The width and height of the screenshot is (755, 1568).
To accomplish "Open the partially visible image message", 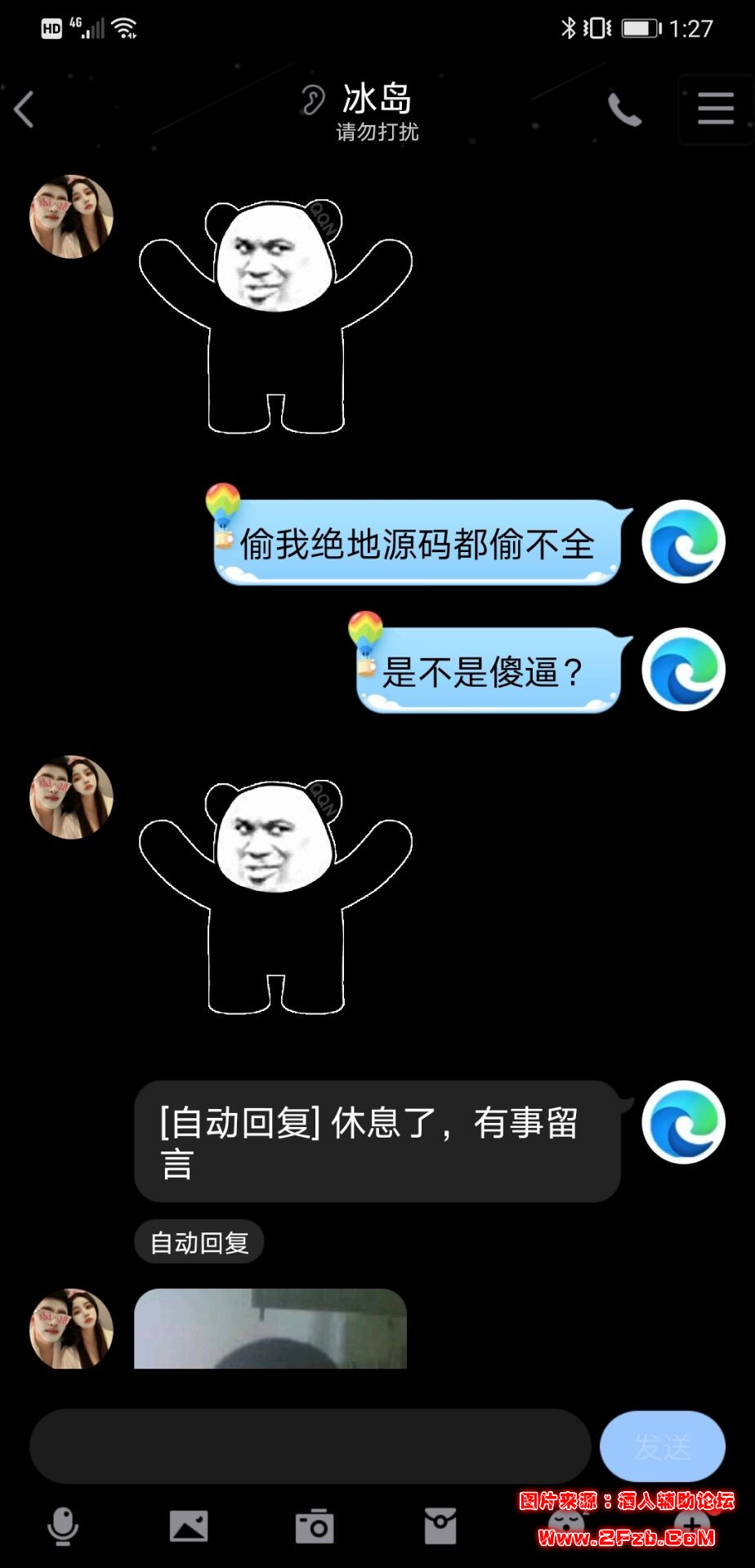I will click(270, 1329).
